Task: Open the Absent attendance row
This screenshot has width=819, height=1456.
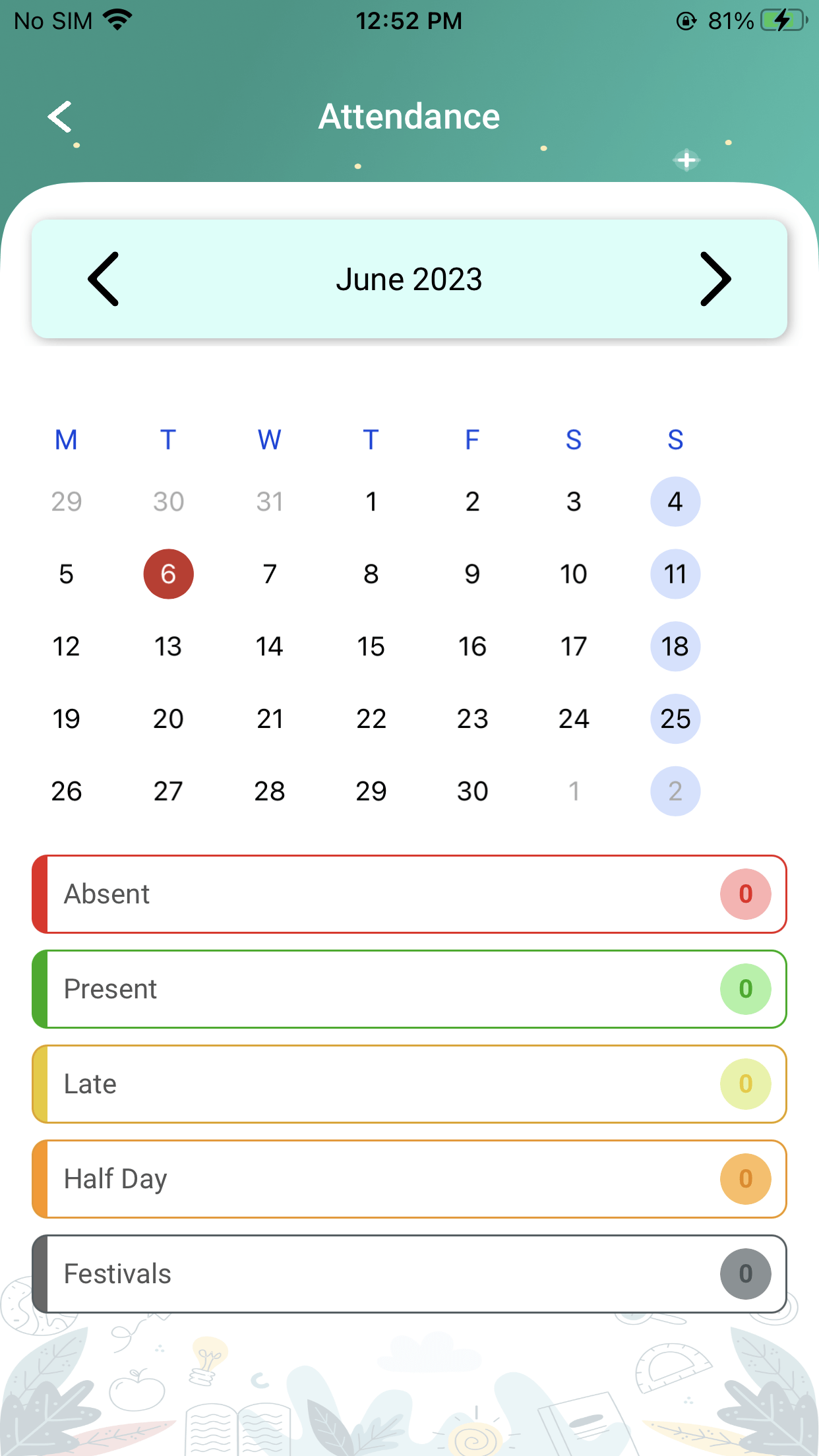Action: [x=409, y=894]
